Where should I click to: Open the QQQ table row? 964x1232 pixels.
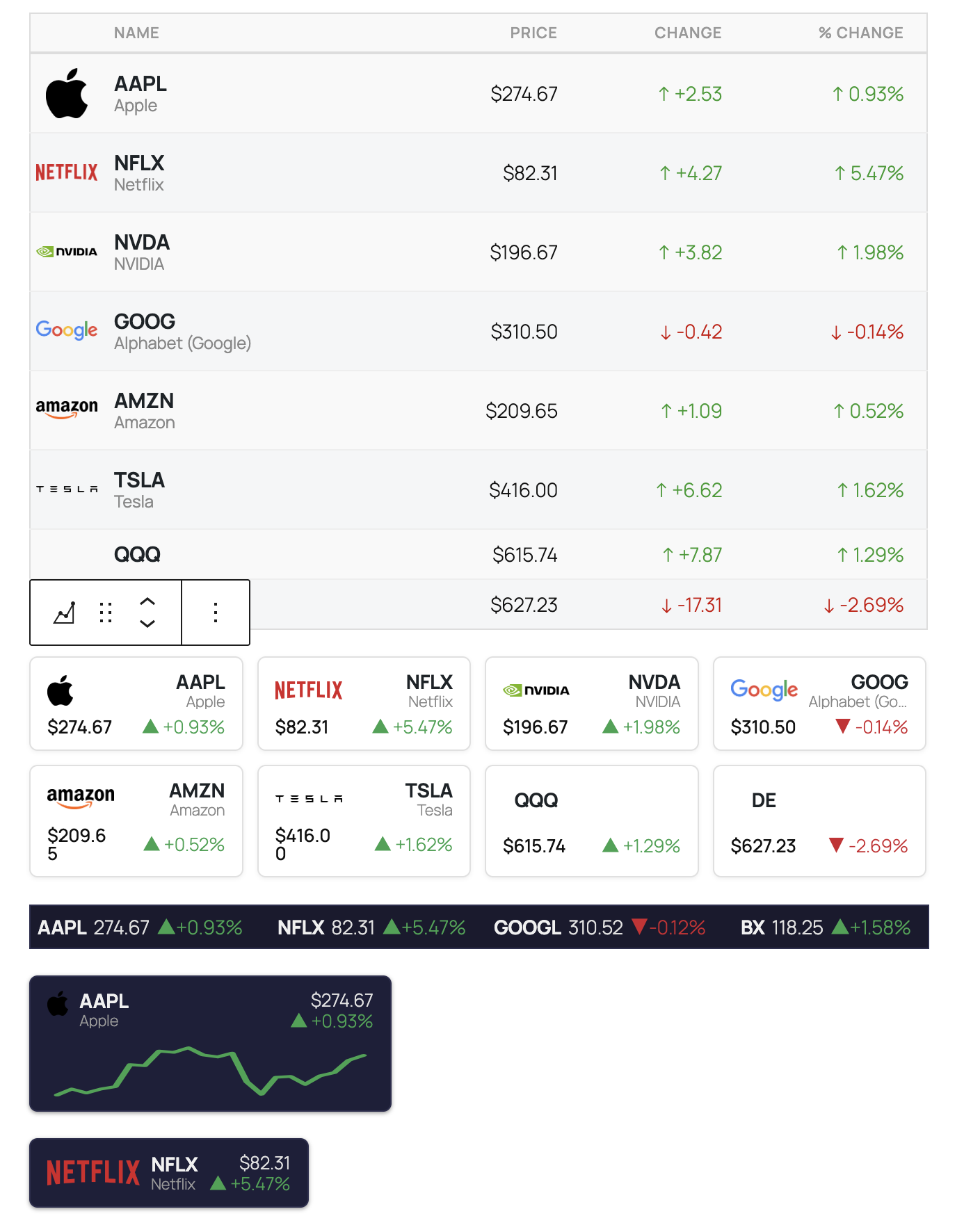(x=478, y=555)
